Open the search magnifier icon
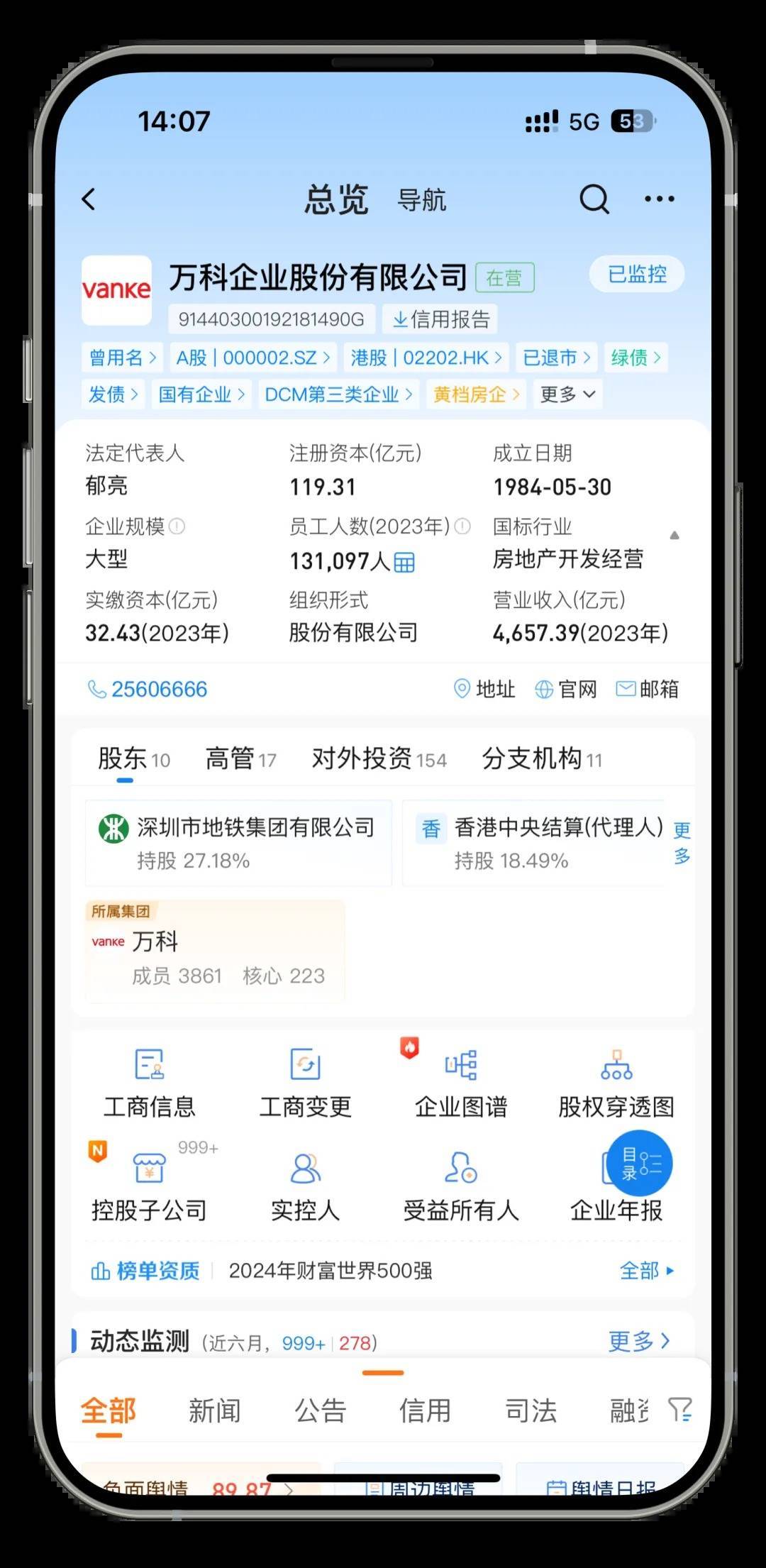This screenshot has height=1568, width=766. pyautogui.click(x=594, y=199)
